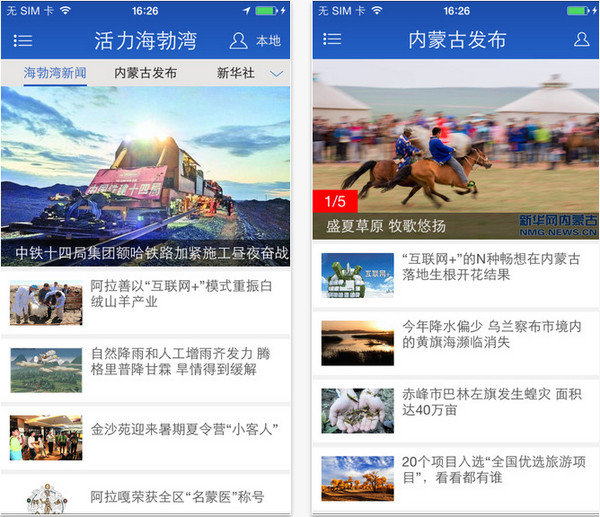Switch to the 新华社 tab
600x517 pixels.
coord(235,73)
